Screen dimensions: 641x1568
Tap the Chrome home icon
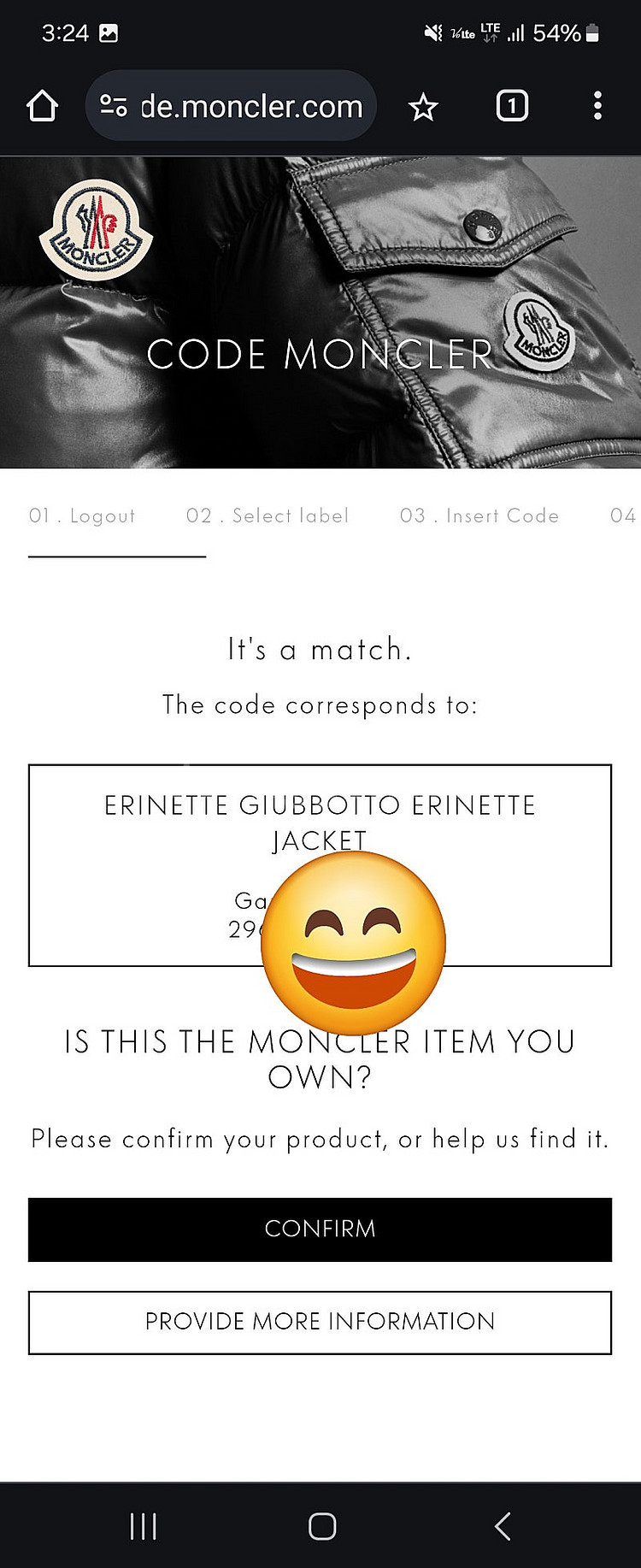42,106
